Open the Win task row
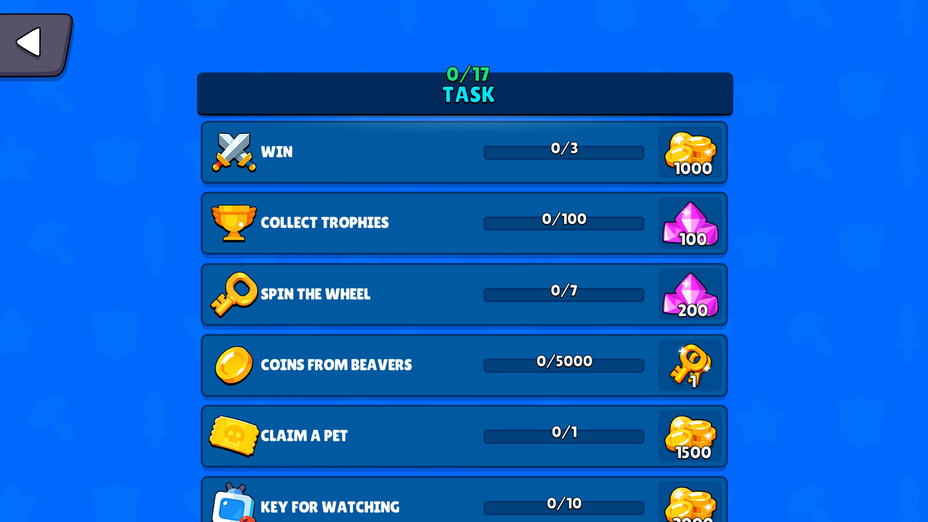Image resolution: width=928 pixels, height=522 pixels. pos(464,152)
